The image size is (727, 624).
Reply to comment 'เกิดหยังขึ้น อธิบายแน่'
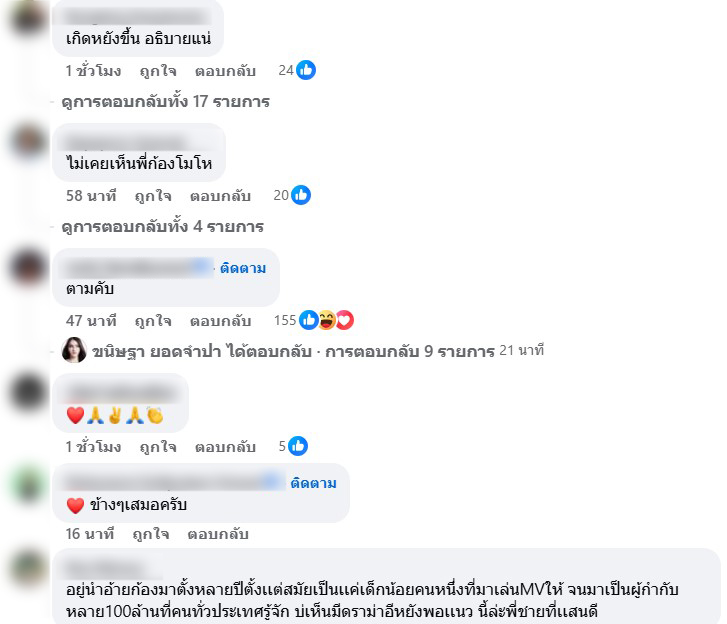click(x=225, y=70)
